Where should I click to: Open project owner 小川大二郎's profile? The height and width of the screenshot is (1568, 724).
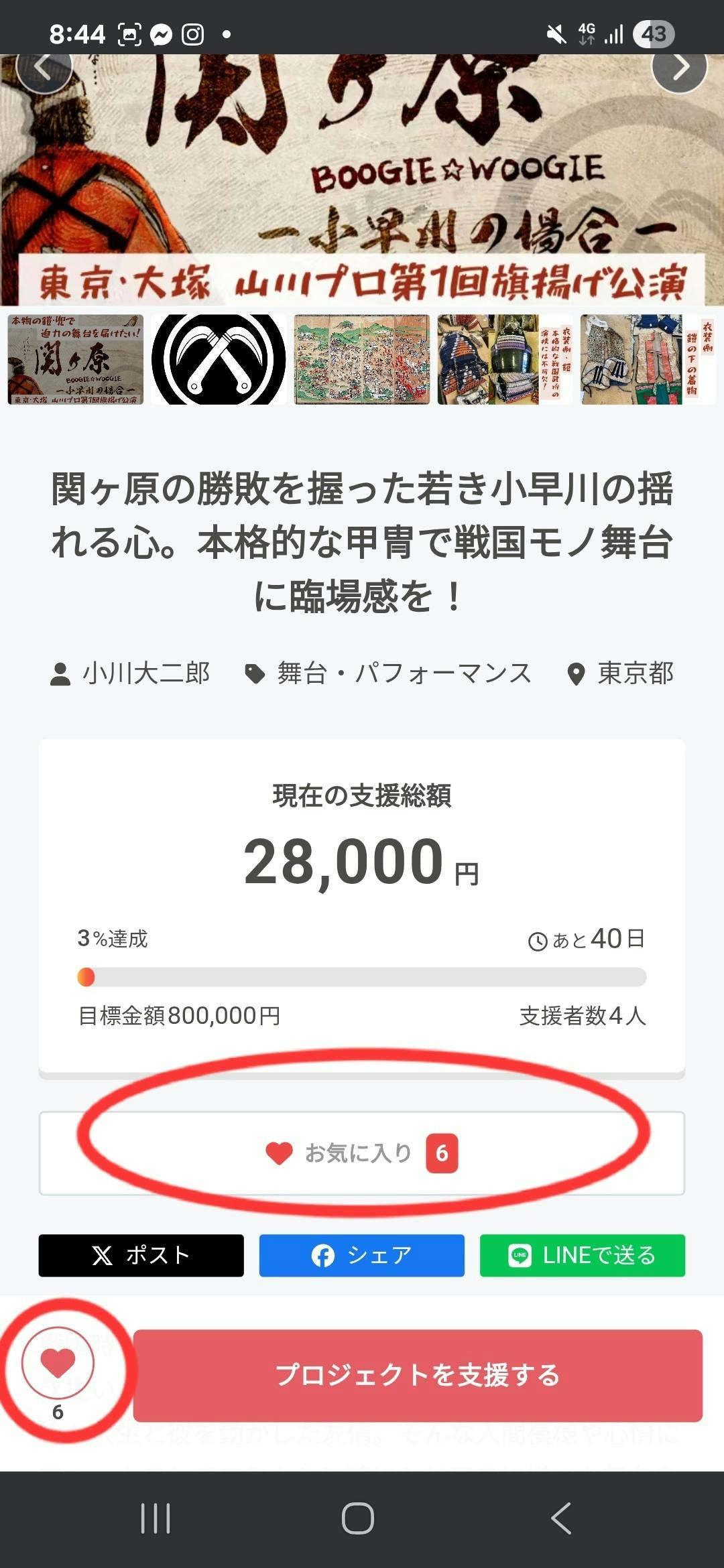coord(132,673)
